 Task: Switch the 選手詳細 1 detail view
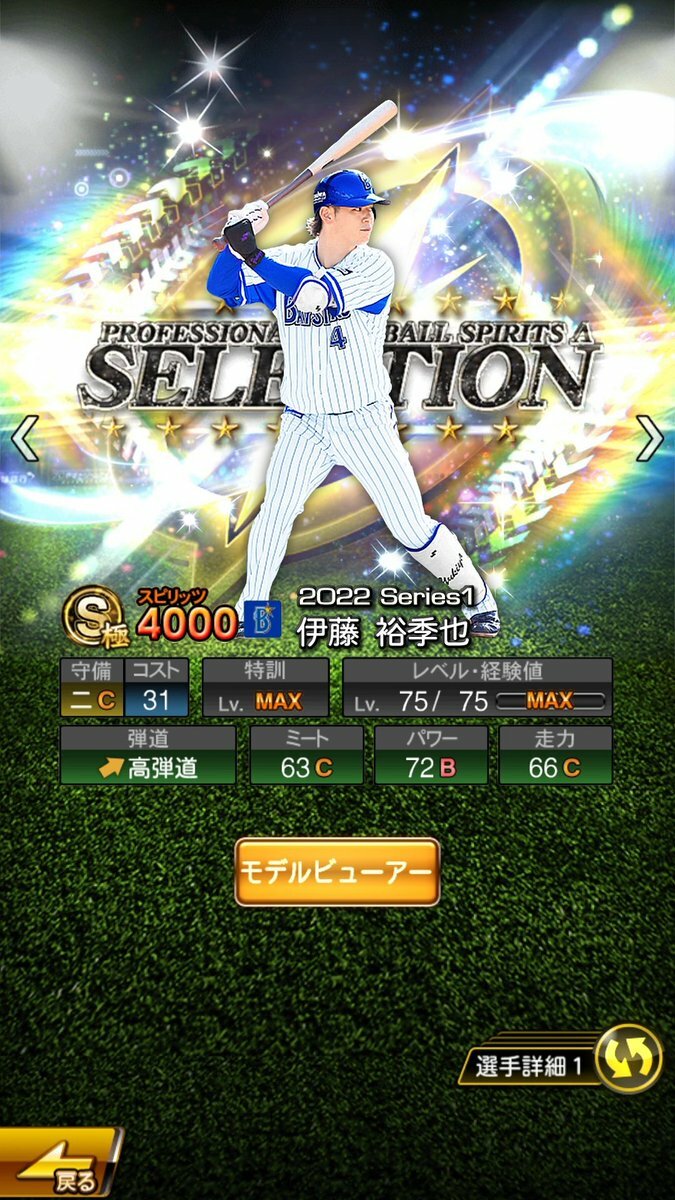coord(630,1062)
